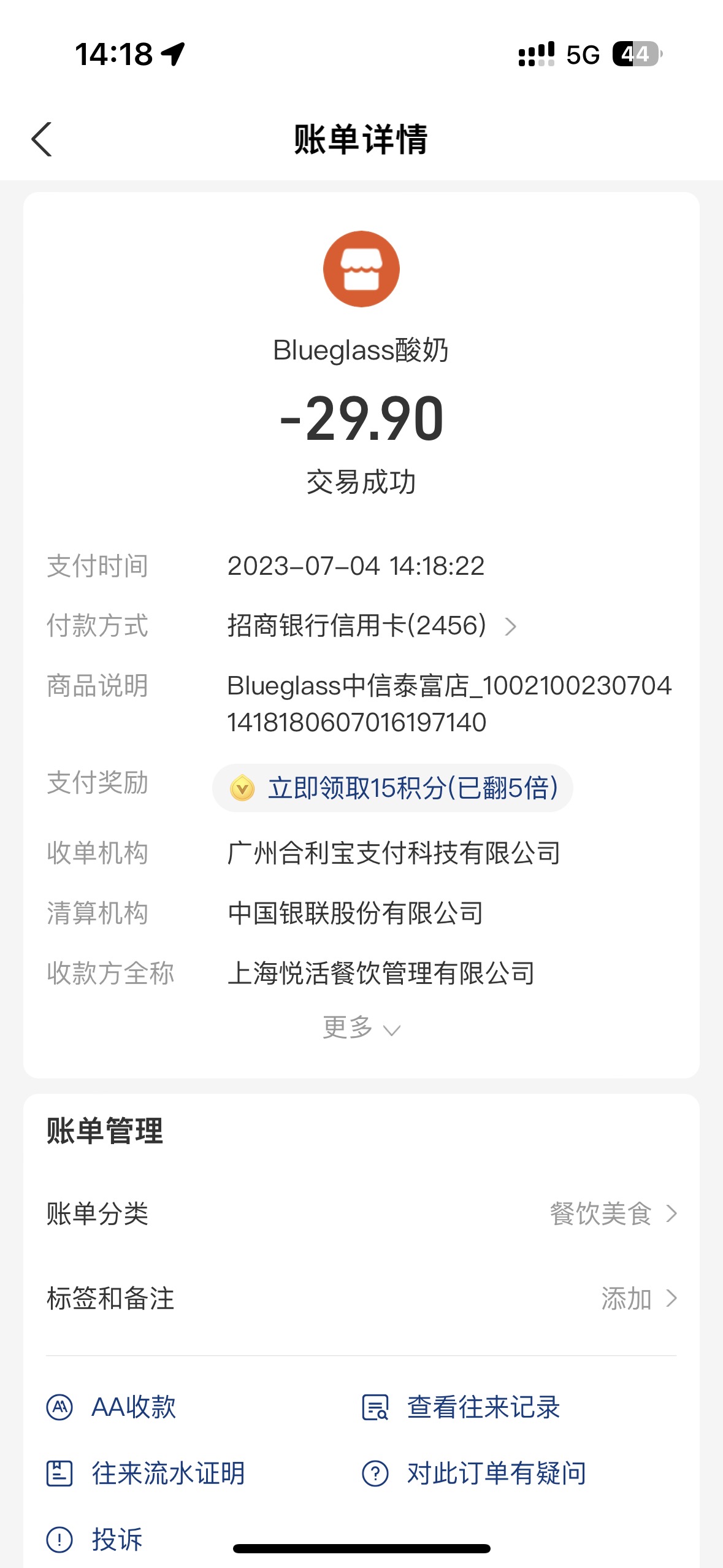Open payment method 招商银行信用卡(2456)
This screenshot has width=723, height=1568.
372,626
